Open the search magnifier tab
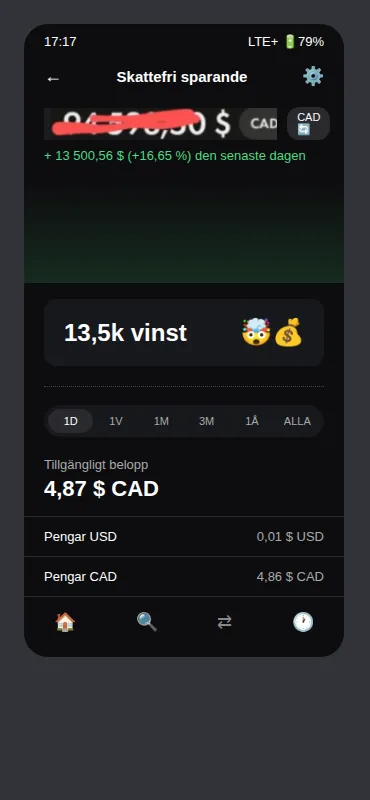370x800 pixels. click(x=146, y=622)
